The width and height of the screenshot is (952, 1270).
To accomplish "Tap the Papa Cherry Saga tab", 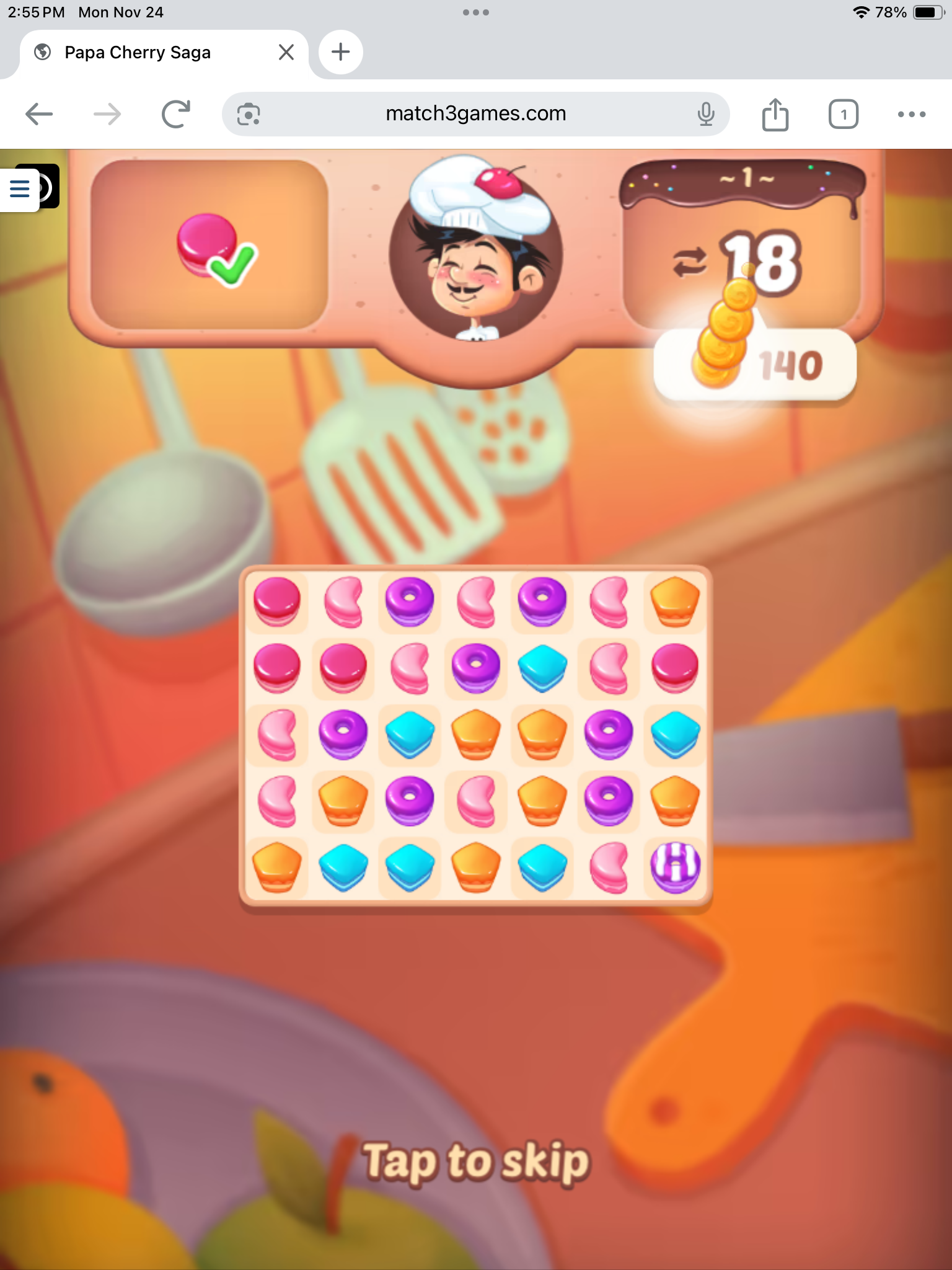I will click(138, 52).
